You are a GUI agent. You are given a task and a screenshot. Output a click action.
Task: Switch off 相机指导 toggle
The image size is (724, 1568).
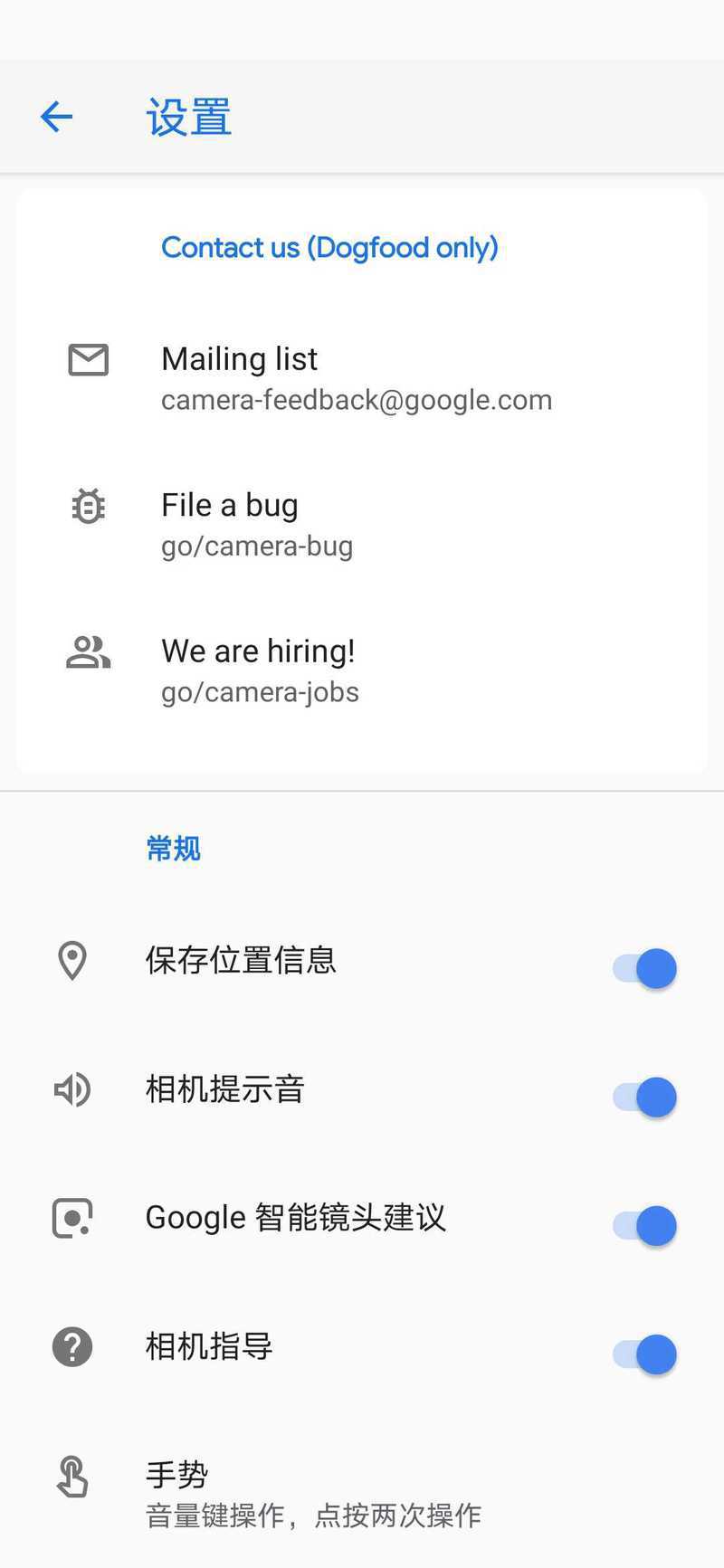(x=645, y=1354)
